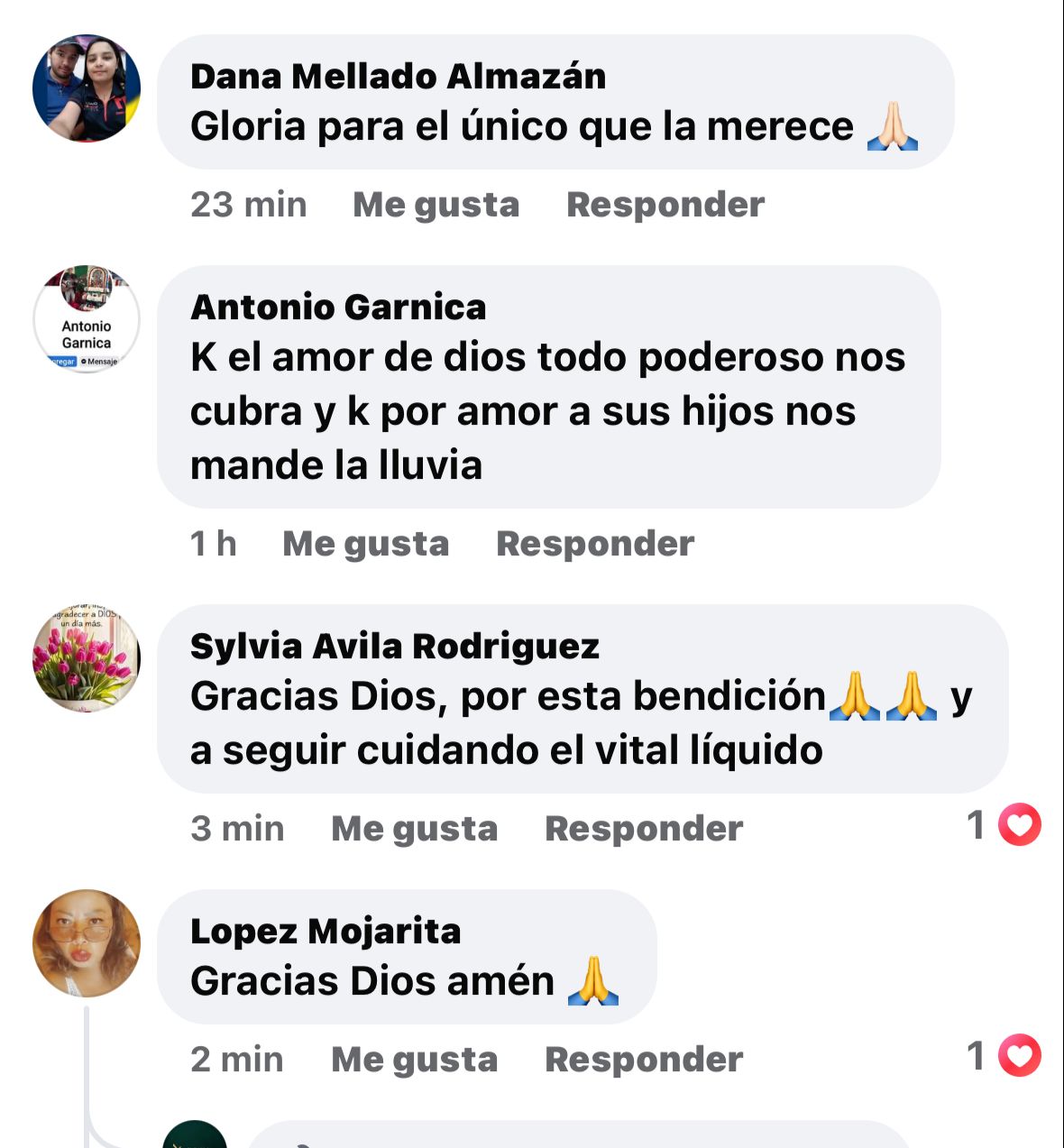Reply to Dana Mellado Almazán's comment

tap(665, 205)
